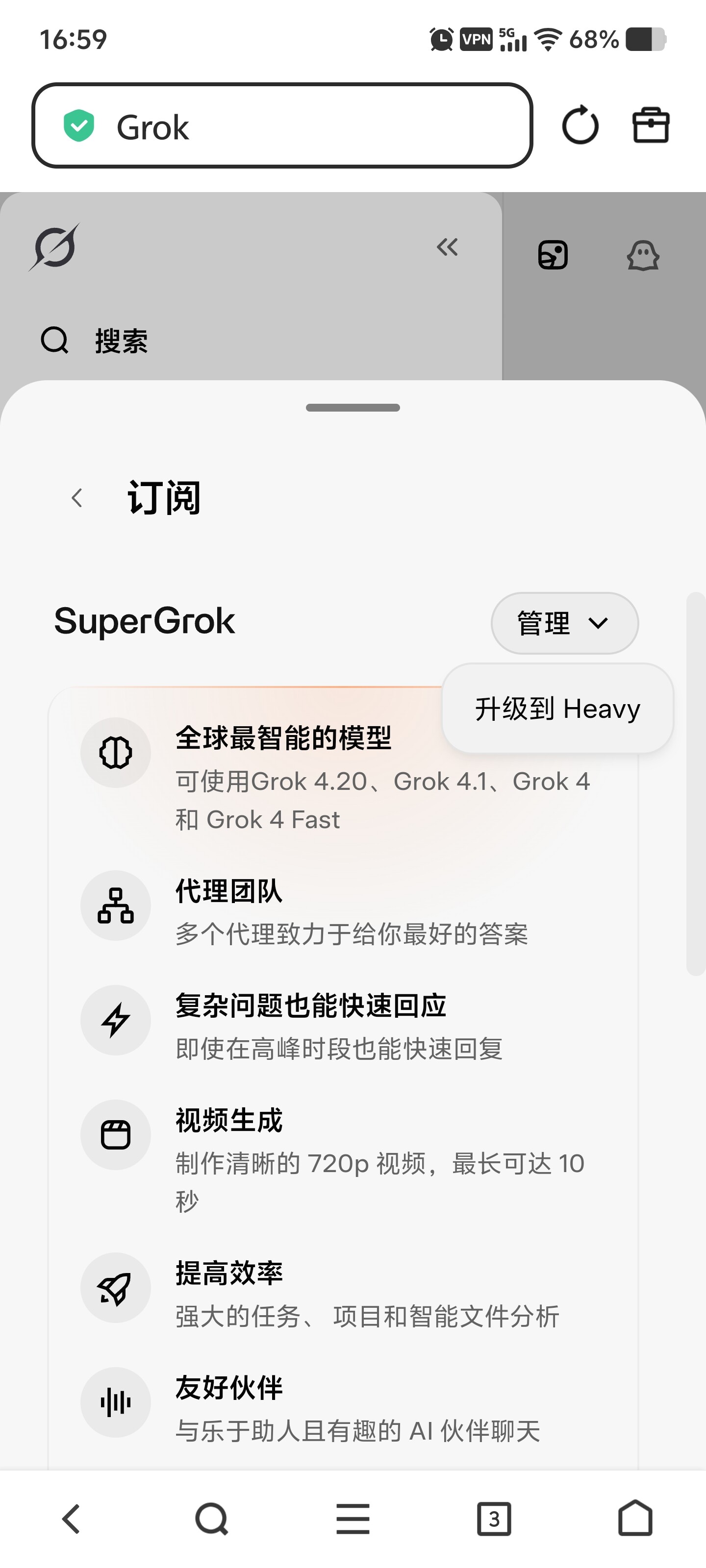Select 升级到 Heavy option

tap(557, 709)
